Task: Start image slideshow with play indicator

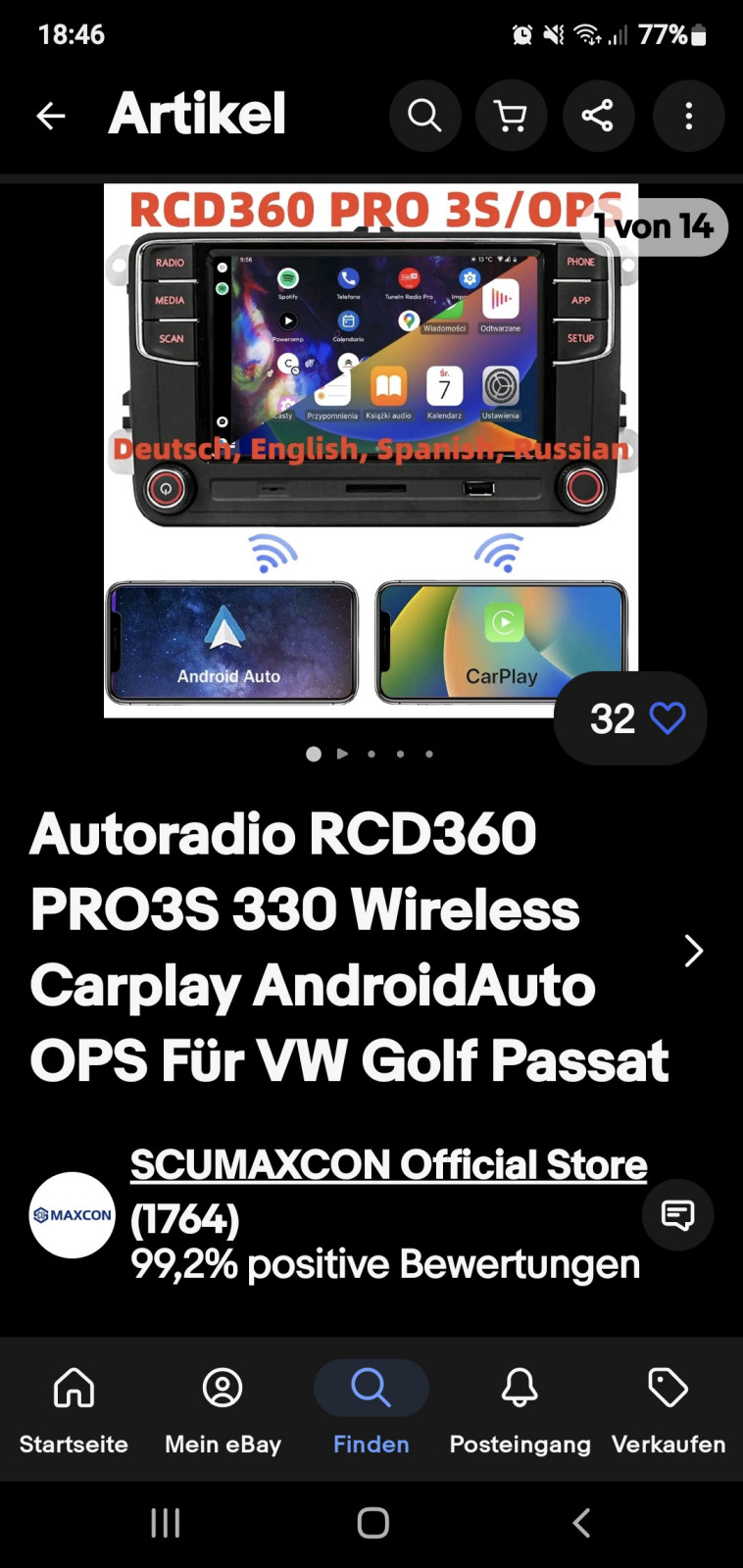Action: tap(342, 754)
